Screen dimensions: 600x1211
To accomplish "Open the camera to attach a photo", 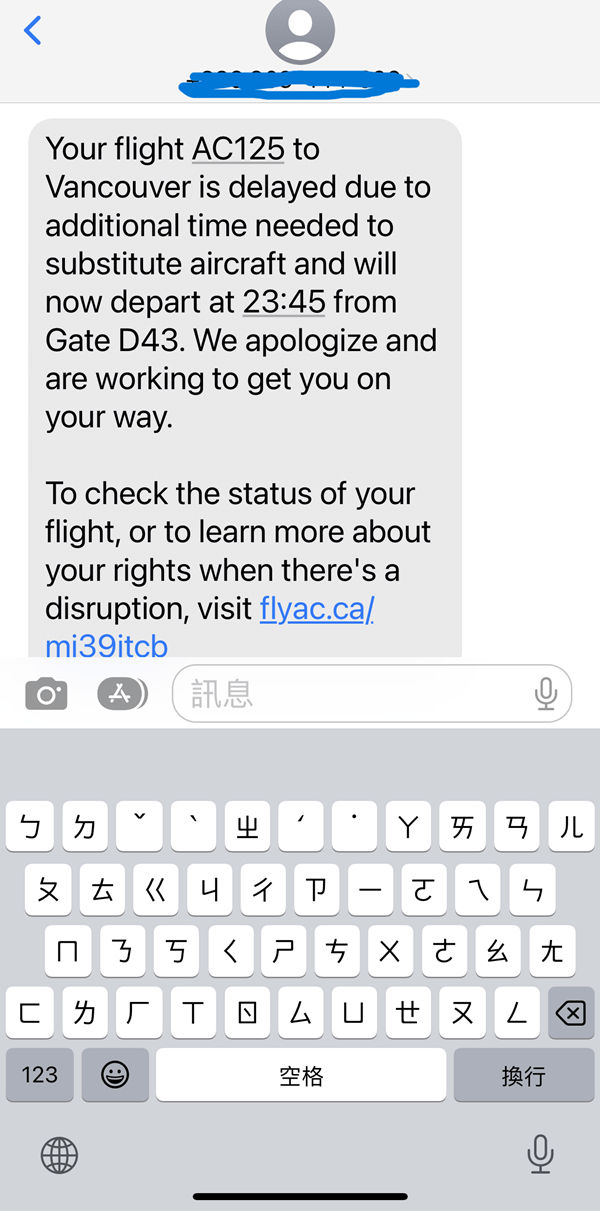I will pyautogui.click(x=46, y=694).
